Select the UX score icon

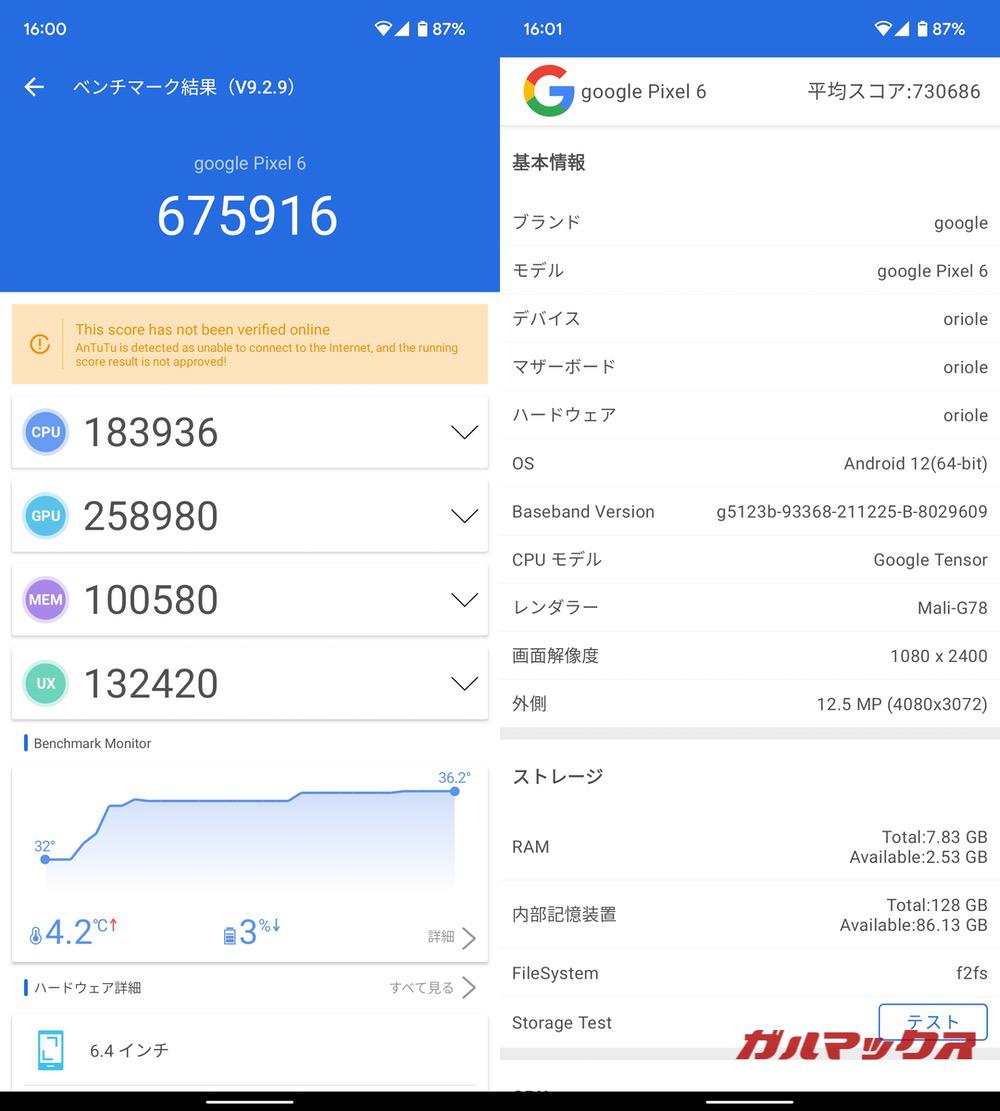(x=45, y=683)
